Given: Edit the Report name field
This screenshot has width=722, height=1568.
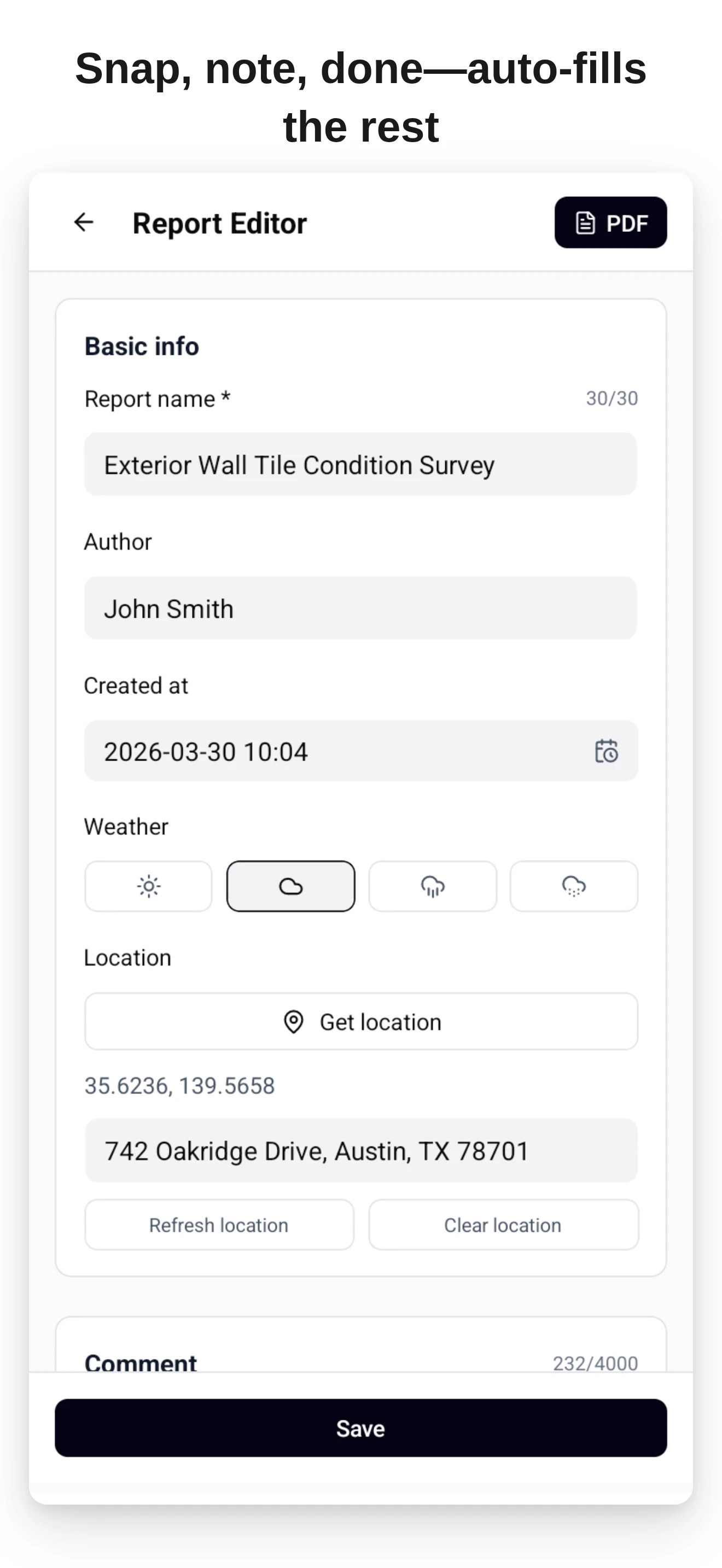Looking at the screenshot, I should 360,464.
